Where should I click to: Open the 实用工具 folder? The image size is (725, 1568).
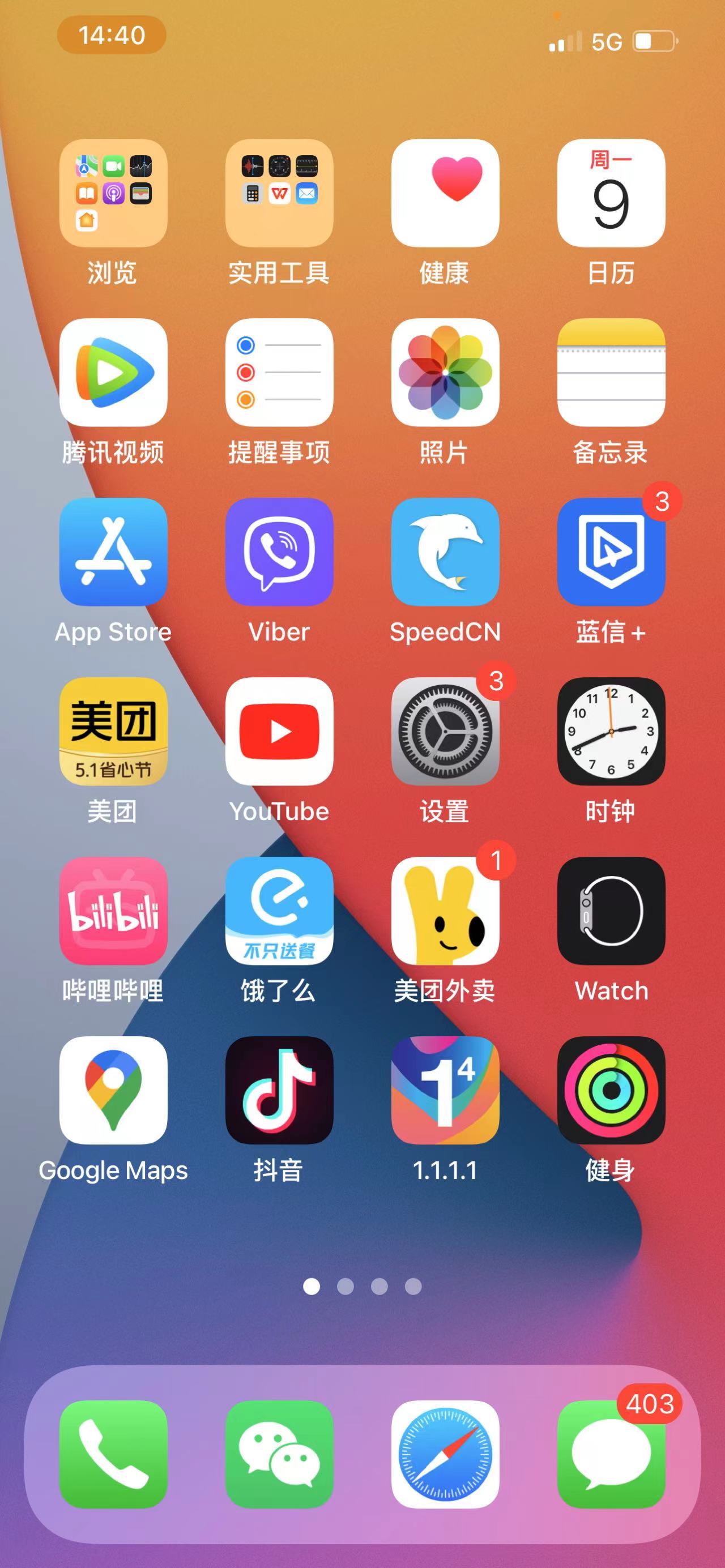click(279, 193)
